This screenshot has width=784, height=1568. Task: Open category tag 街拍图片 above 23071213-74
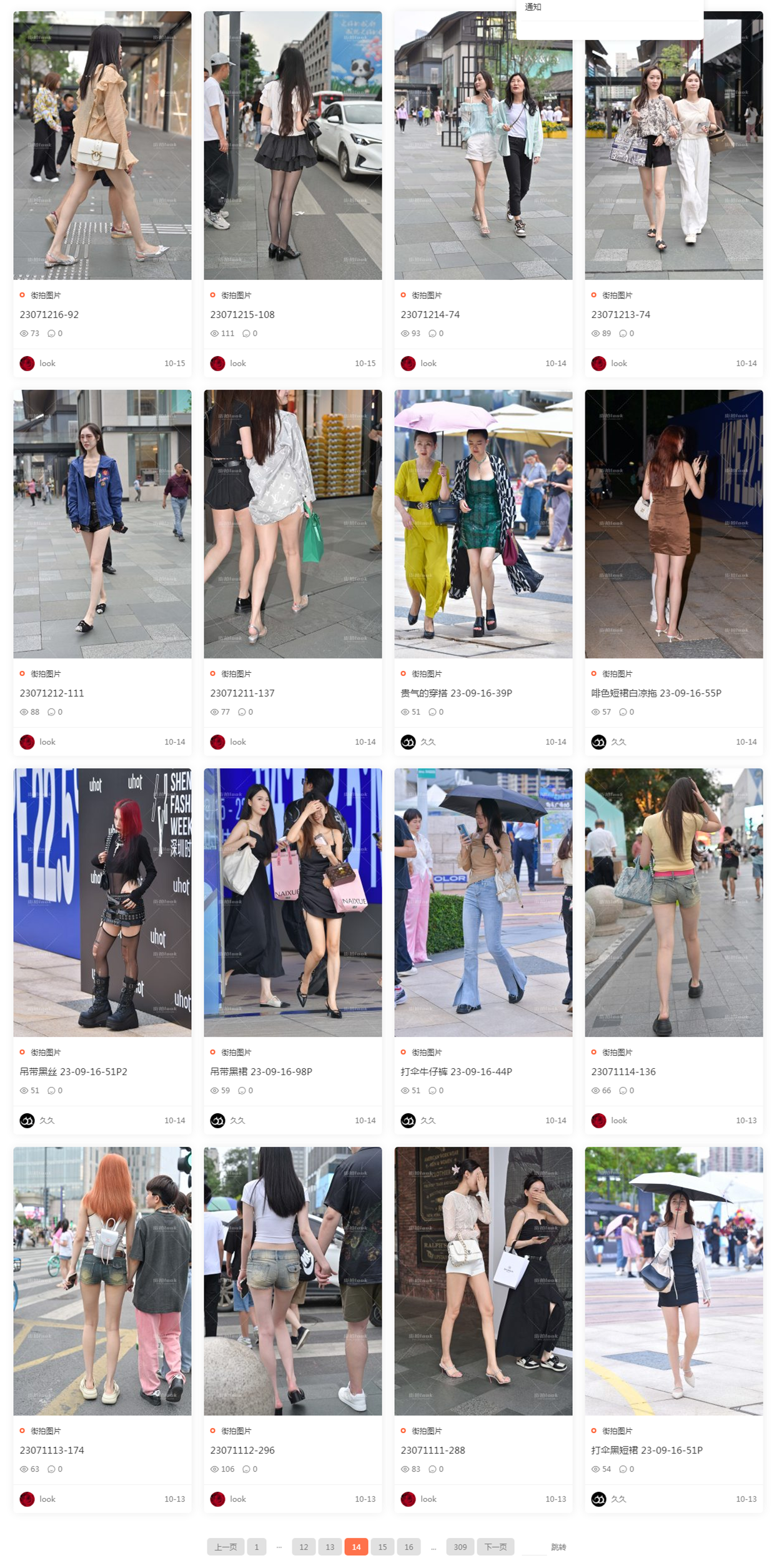(x=617, y=295)
